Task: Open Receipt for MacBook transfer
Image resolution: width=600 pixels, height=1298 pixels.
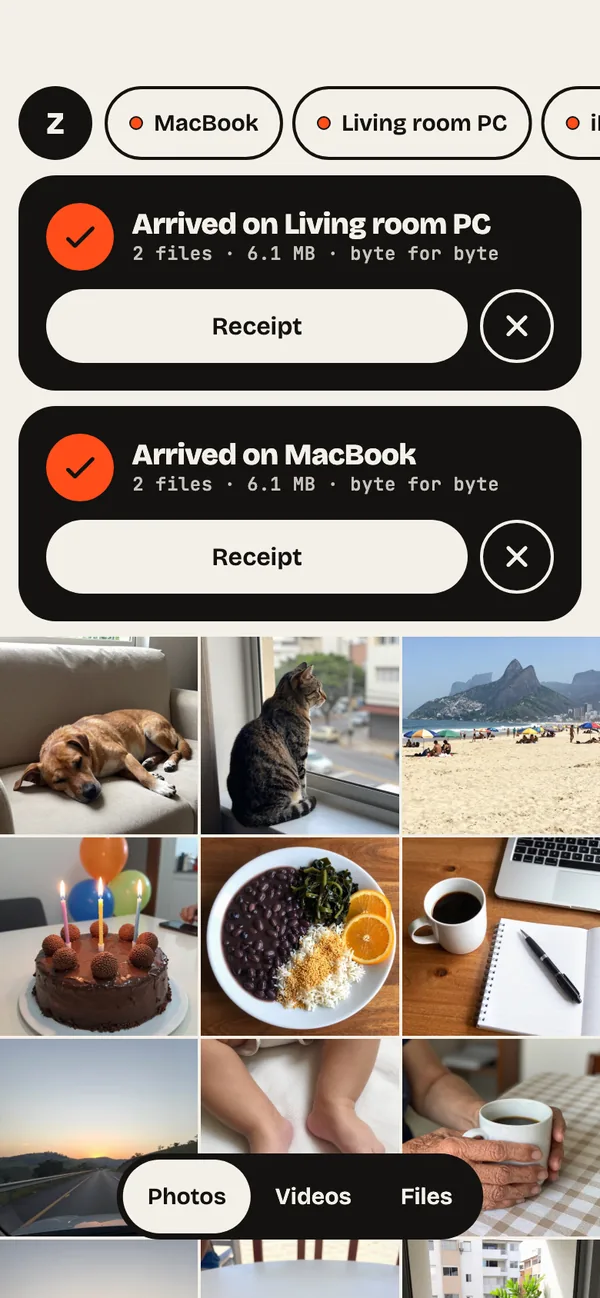Action: pyautogui.click(x=257, y=557)
